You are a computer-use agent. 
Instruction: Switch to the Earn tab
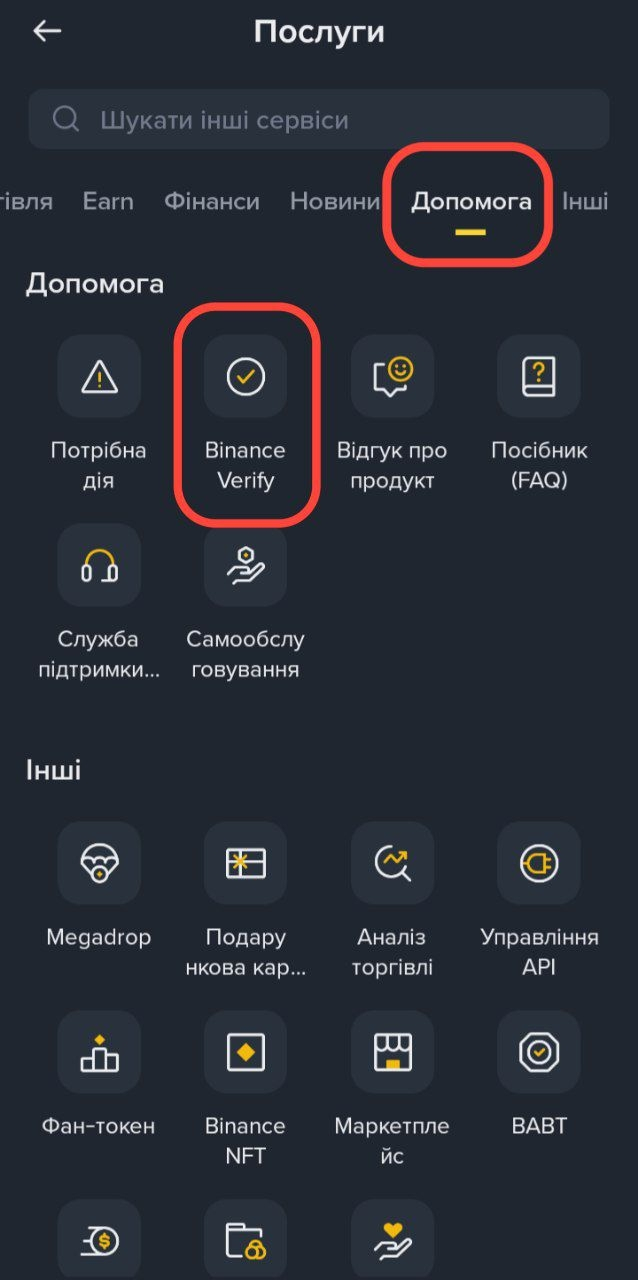[108, 202]
